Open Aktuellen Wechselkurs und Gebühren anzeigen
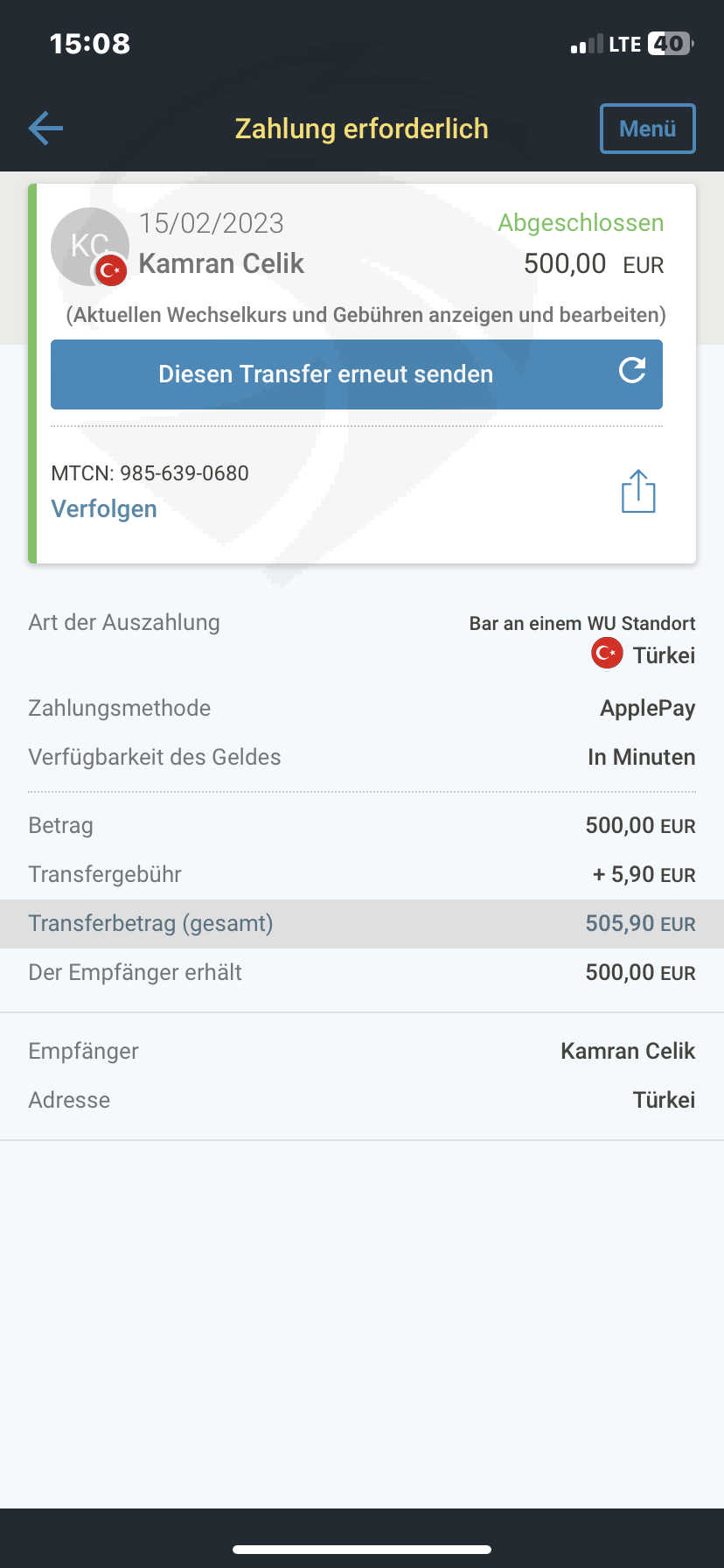This screenshot has width=724, height=1568. point(366,315)
